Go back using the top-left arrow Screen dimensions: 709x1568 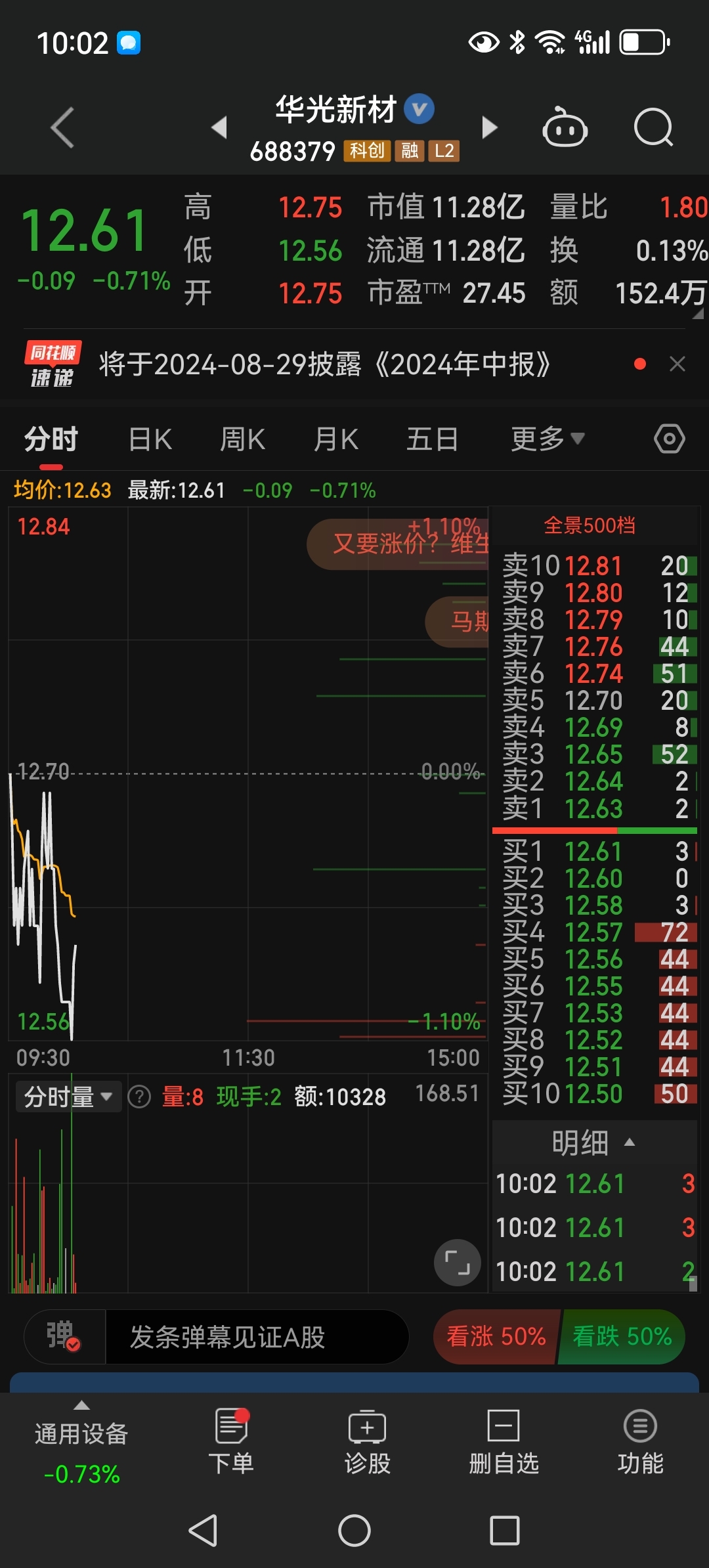pos(63,127)
